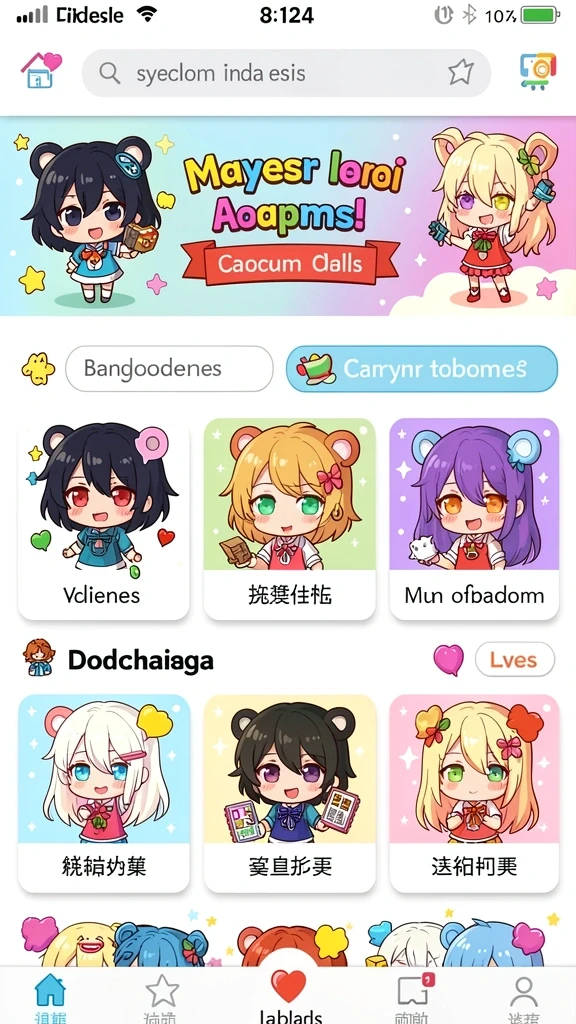This screenshot has height=1024, width=576.
Task: Open the Iablads heart tab
Action: point(289,996)
